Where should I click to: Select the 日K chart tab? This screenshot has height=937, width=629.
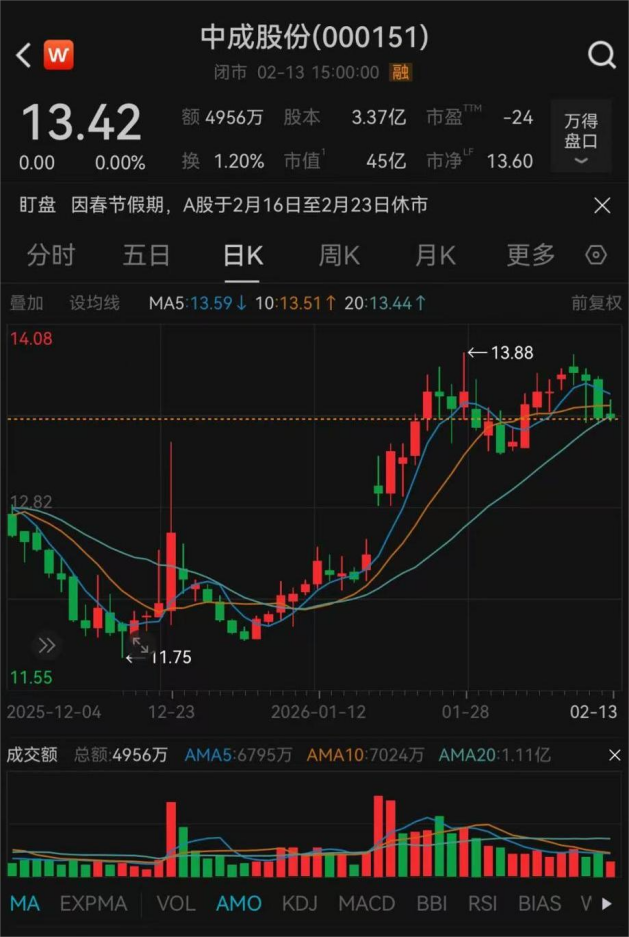pyautogui.click(x=242, y=256)
